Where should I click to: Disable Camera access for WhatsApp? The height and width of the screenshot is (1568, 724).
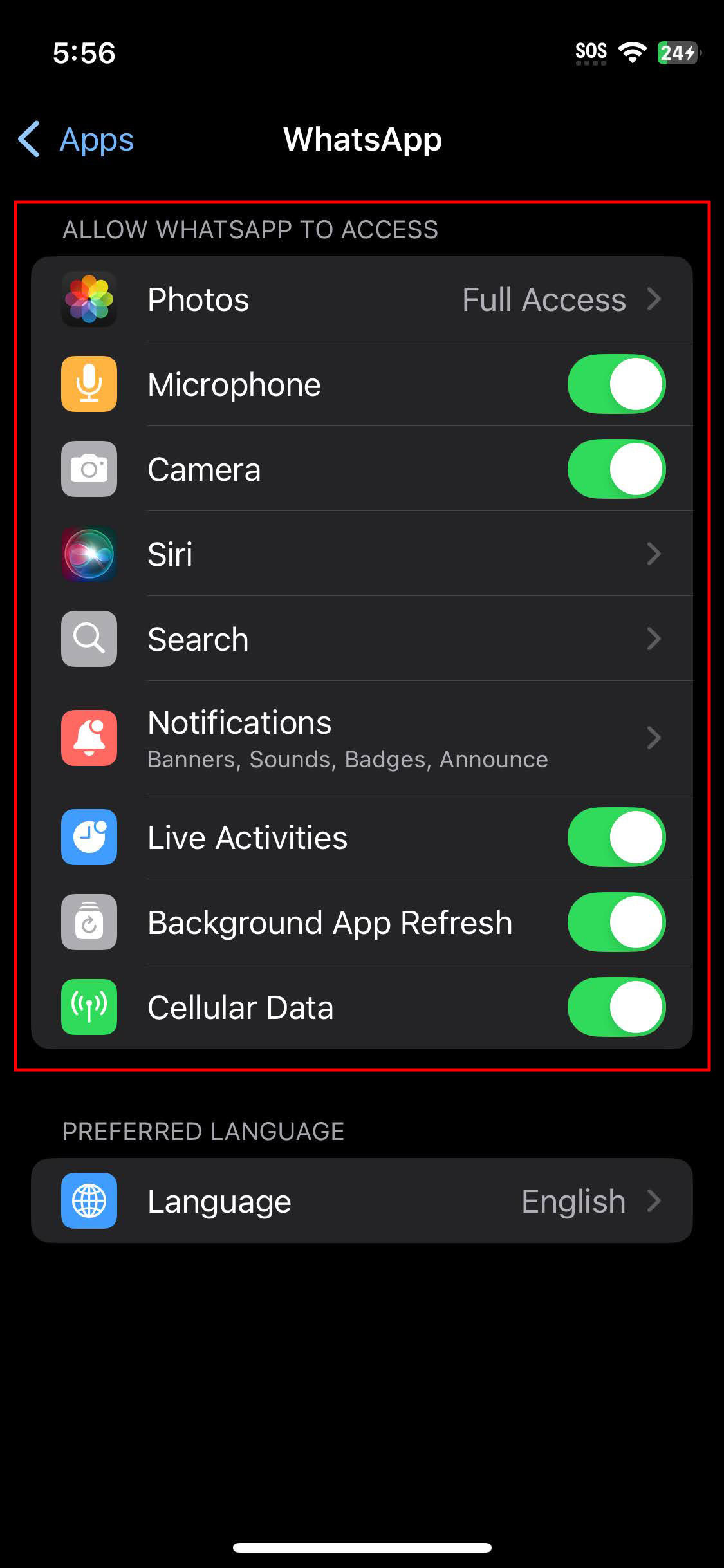tap(616, 469)
